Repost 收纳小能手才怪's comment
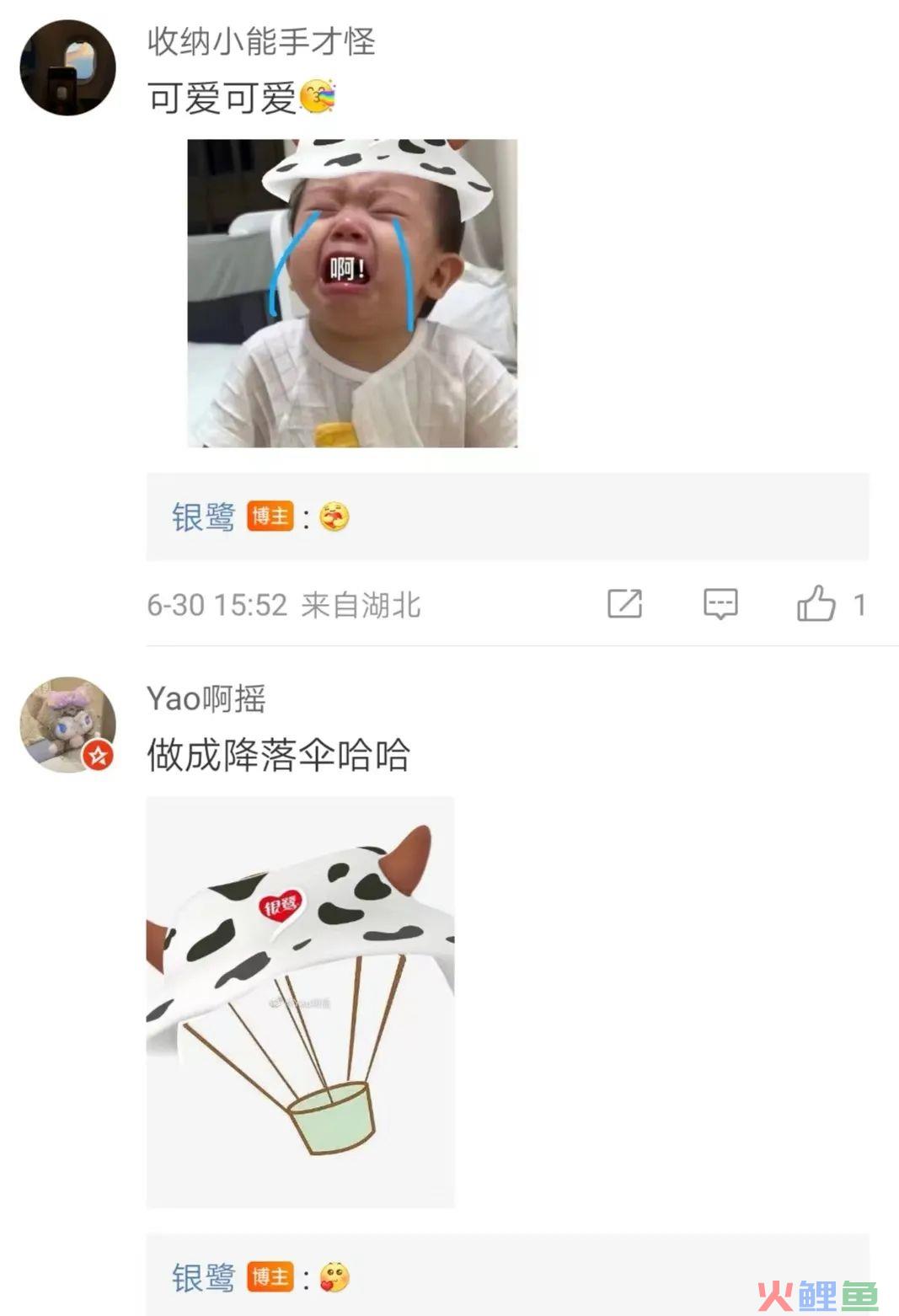The height and width of the screenshot is (1316, 899). point(624,603)
